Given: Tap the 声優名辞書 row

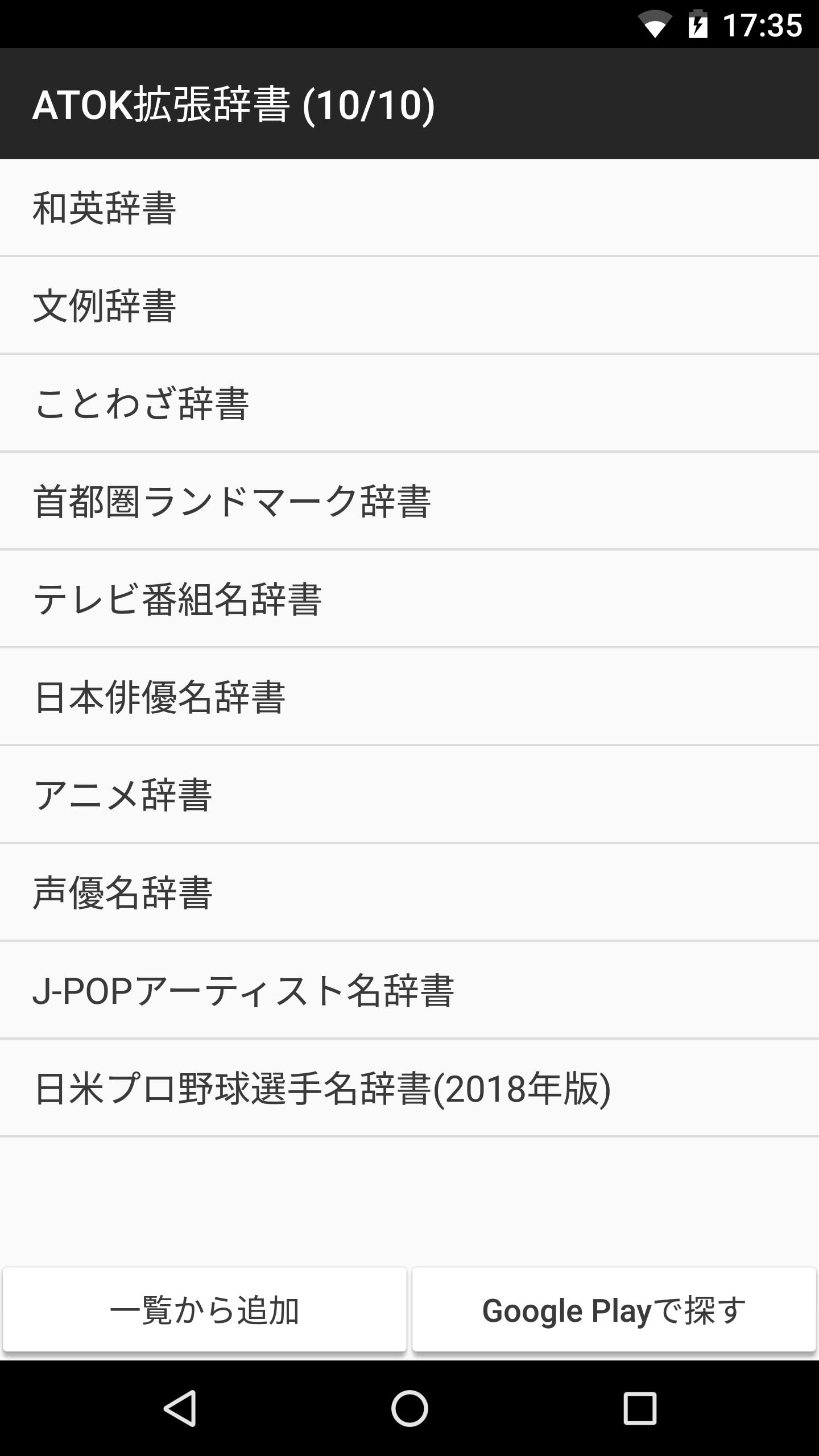Looking at the screenshot, I should [409, 893].
